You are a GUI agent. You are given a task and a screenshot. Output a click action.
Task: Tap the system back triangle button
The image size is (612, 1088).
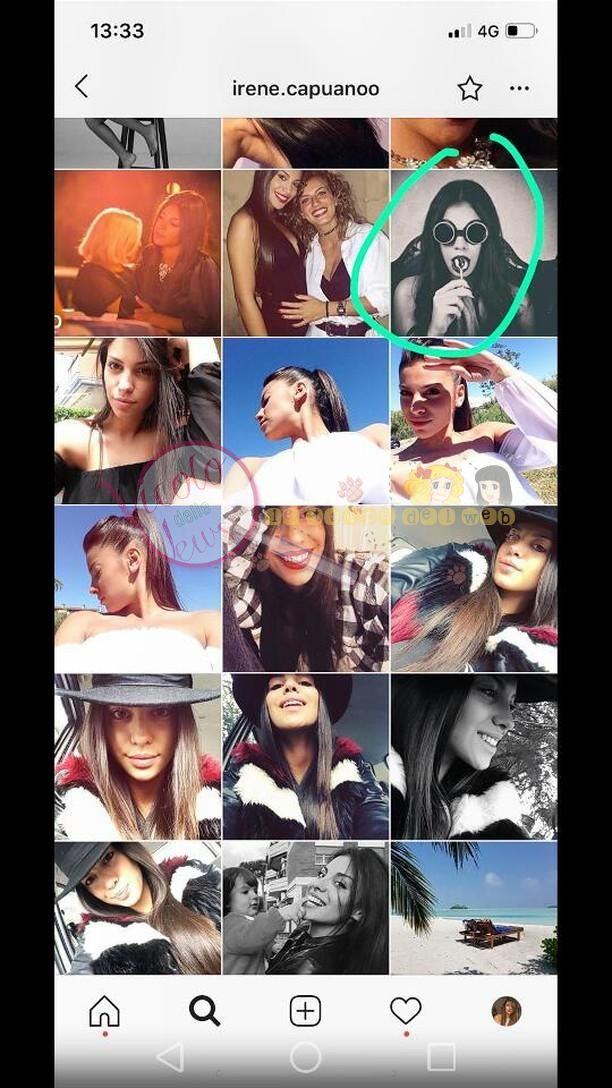click(x=171, y=1057)
